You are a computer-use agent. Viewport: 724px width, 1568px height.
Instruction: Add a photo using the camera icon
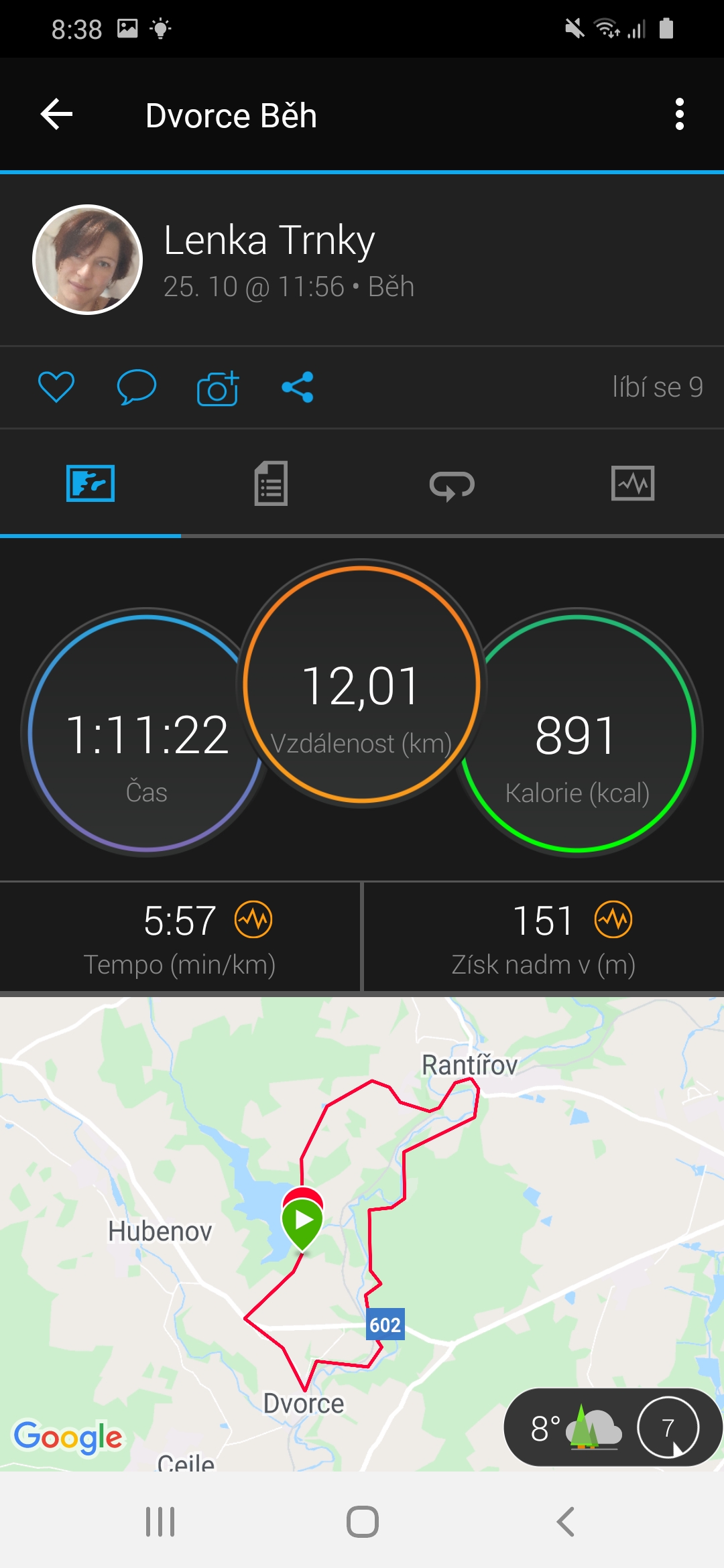pyautogui.click(x=218, y=387)
